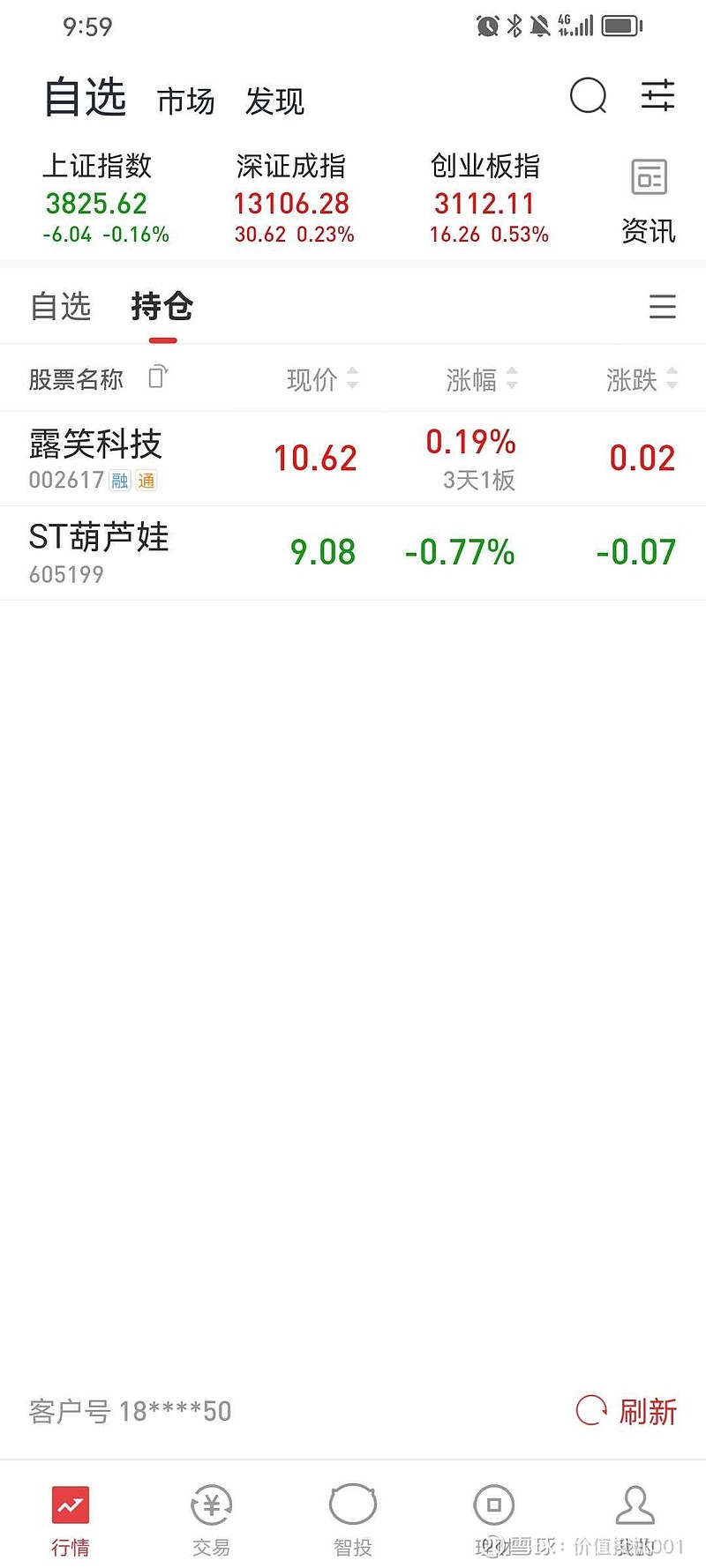This screenshot has width=706, height=1568.
Task: Open the 露笑科技 stock row
Action: point(353,459)
